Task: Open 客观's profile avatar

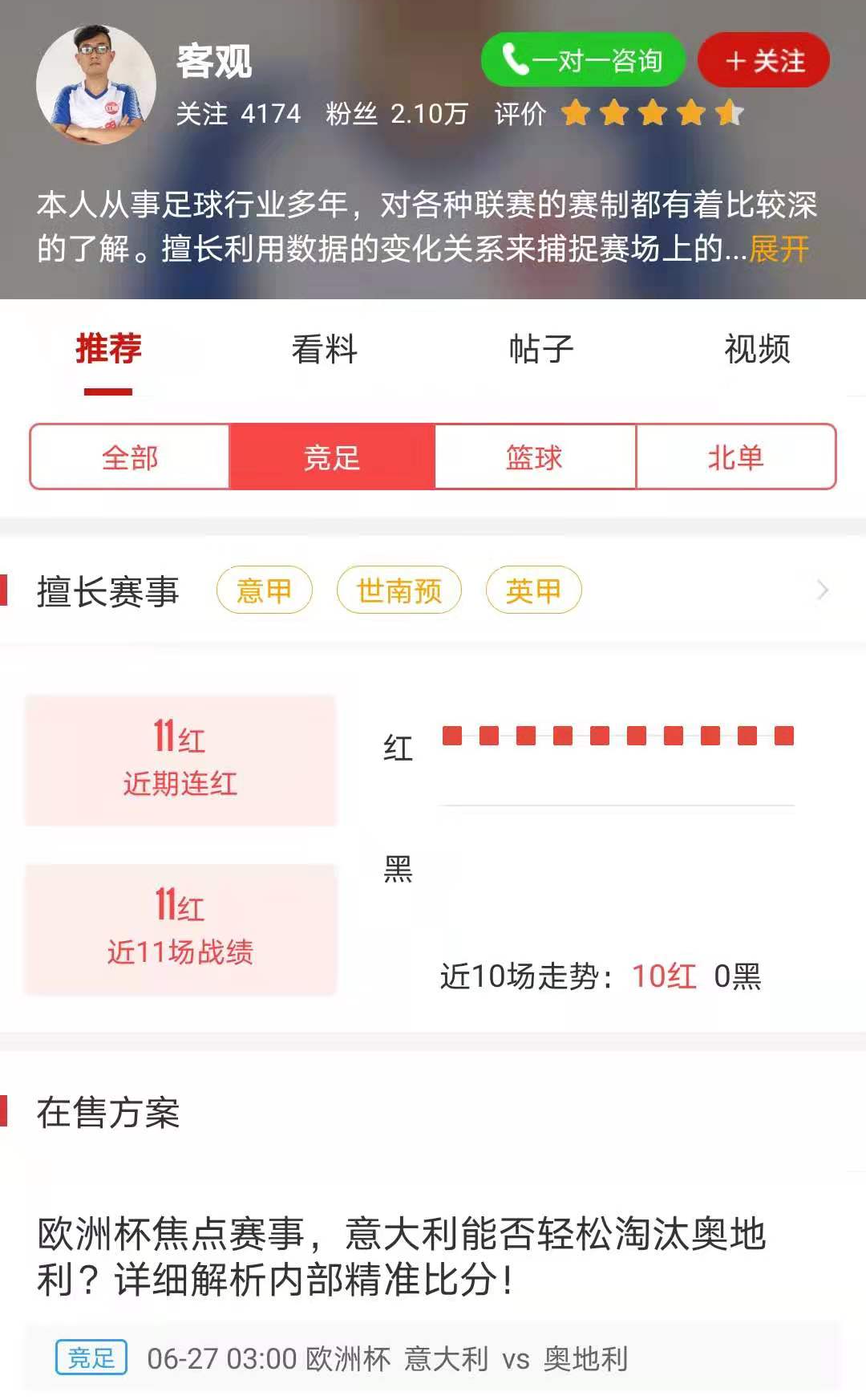Action: coord(96,85)
